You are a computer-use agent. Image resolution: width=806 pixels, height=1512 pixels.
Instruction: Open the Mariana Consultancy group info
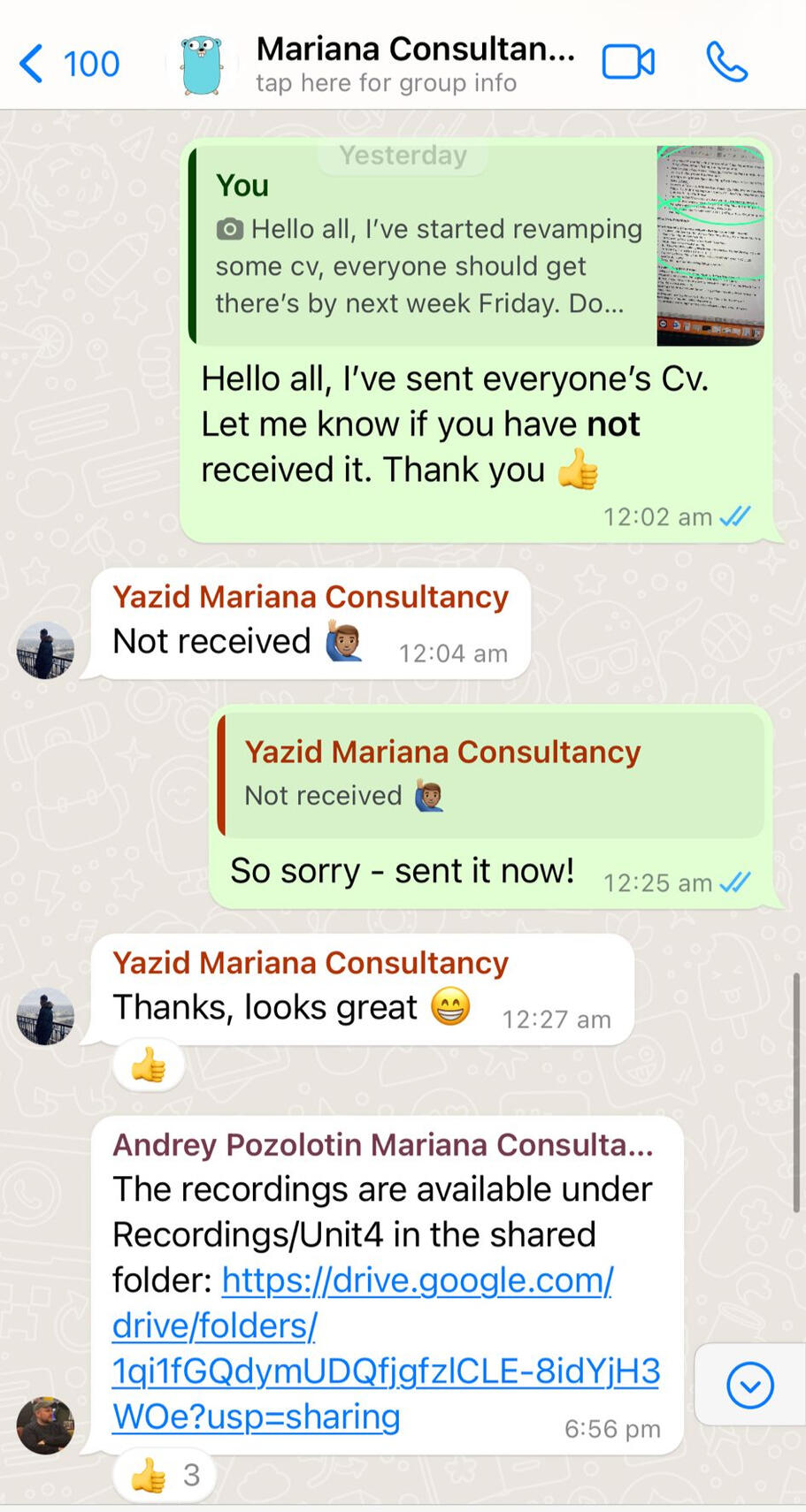(414, 64)
